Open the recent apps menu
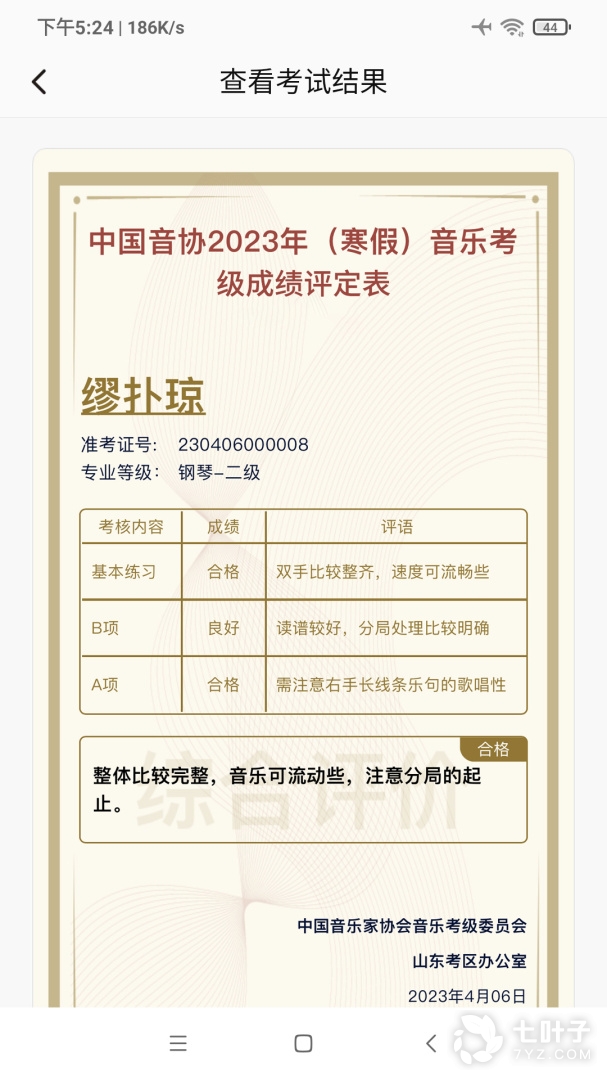The height and width of the screenshot is (1080, 607). click(178, 1043)
